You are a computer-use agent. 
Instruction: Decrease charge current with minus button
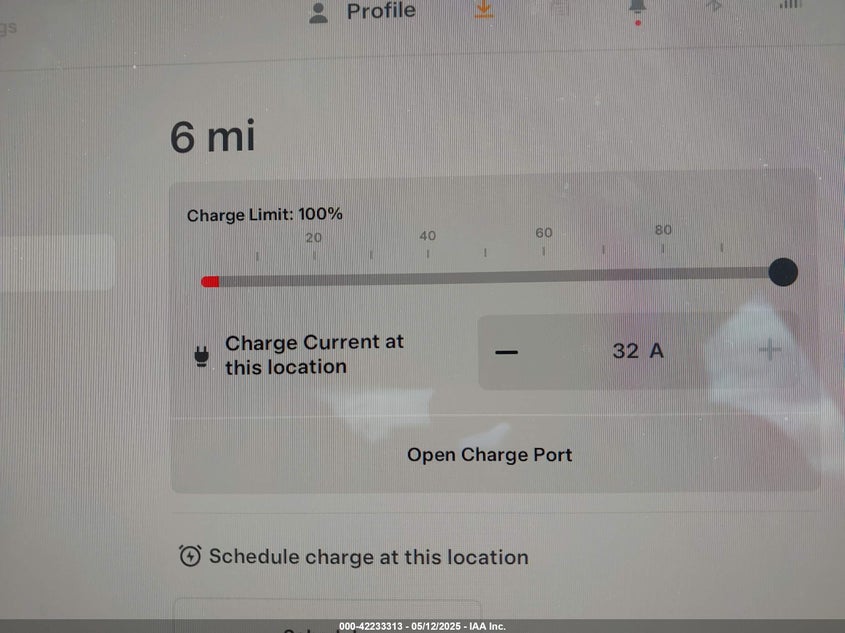[x=507, y=351]
